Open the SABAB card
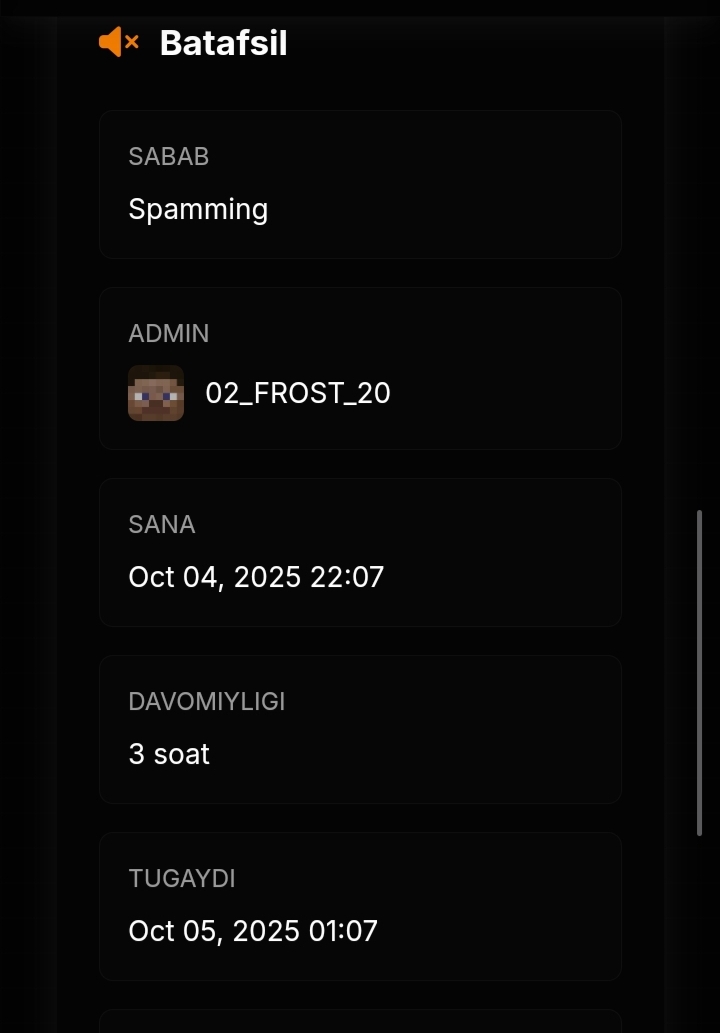 coord(360,184)
